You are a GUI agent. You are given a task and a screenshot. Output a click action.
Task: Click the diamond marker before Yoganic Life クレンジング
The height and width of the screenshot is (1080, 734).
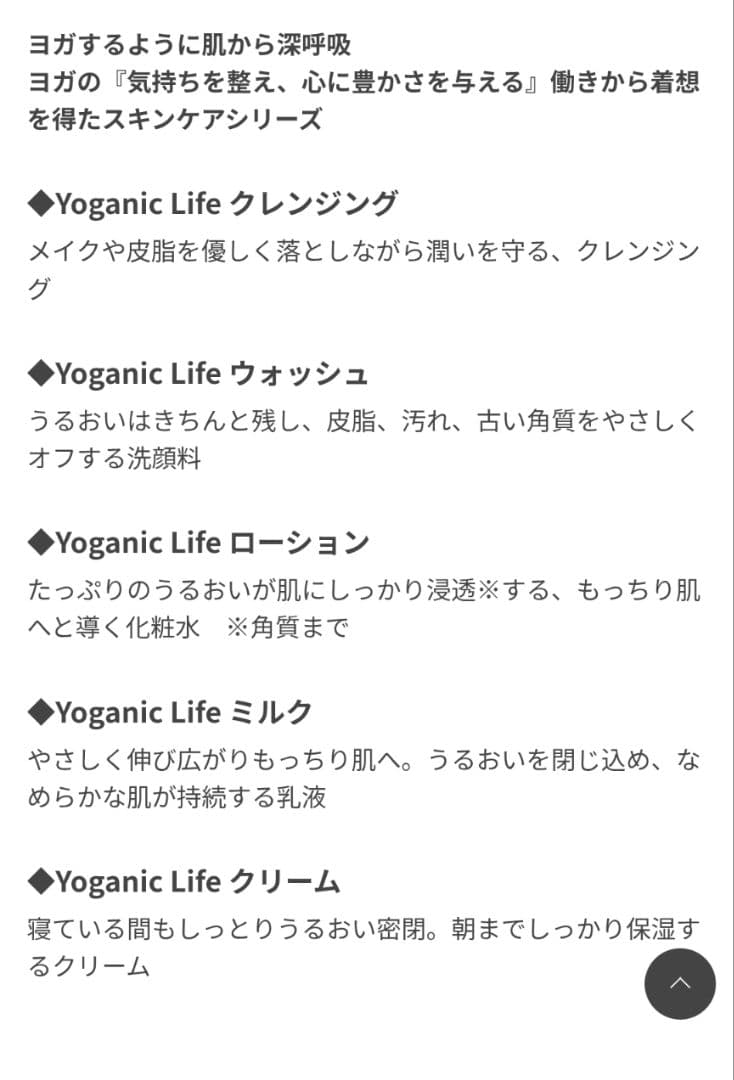[x=39, y=203]
